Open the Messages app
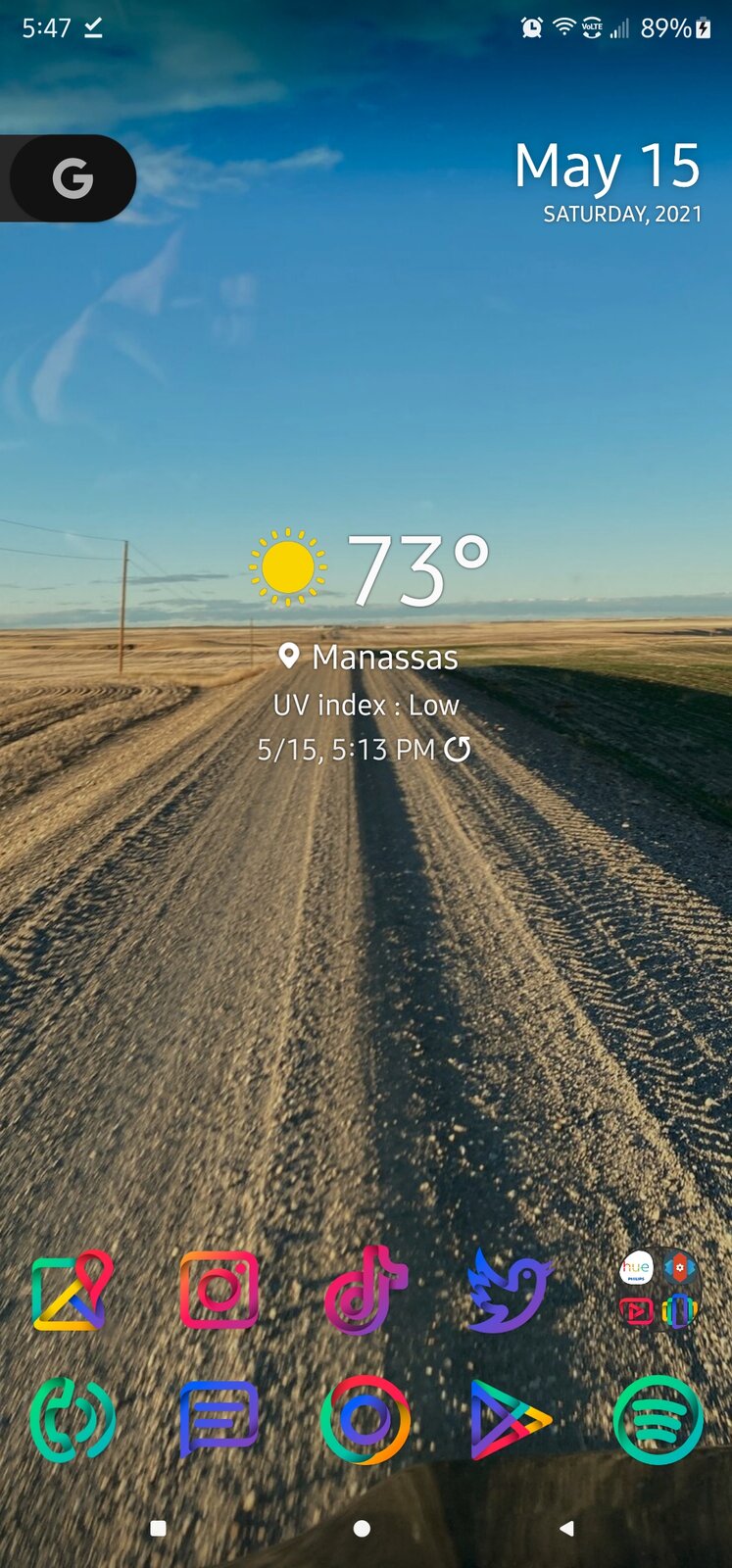The image size is (732, 1568). click(220, 1419)
